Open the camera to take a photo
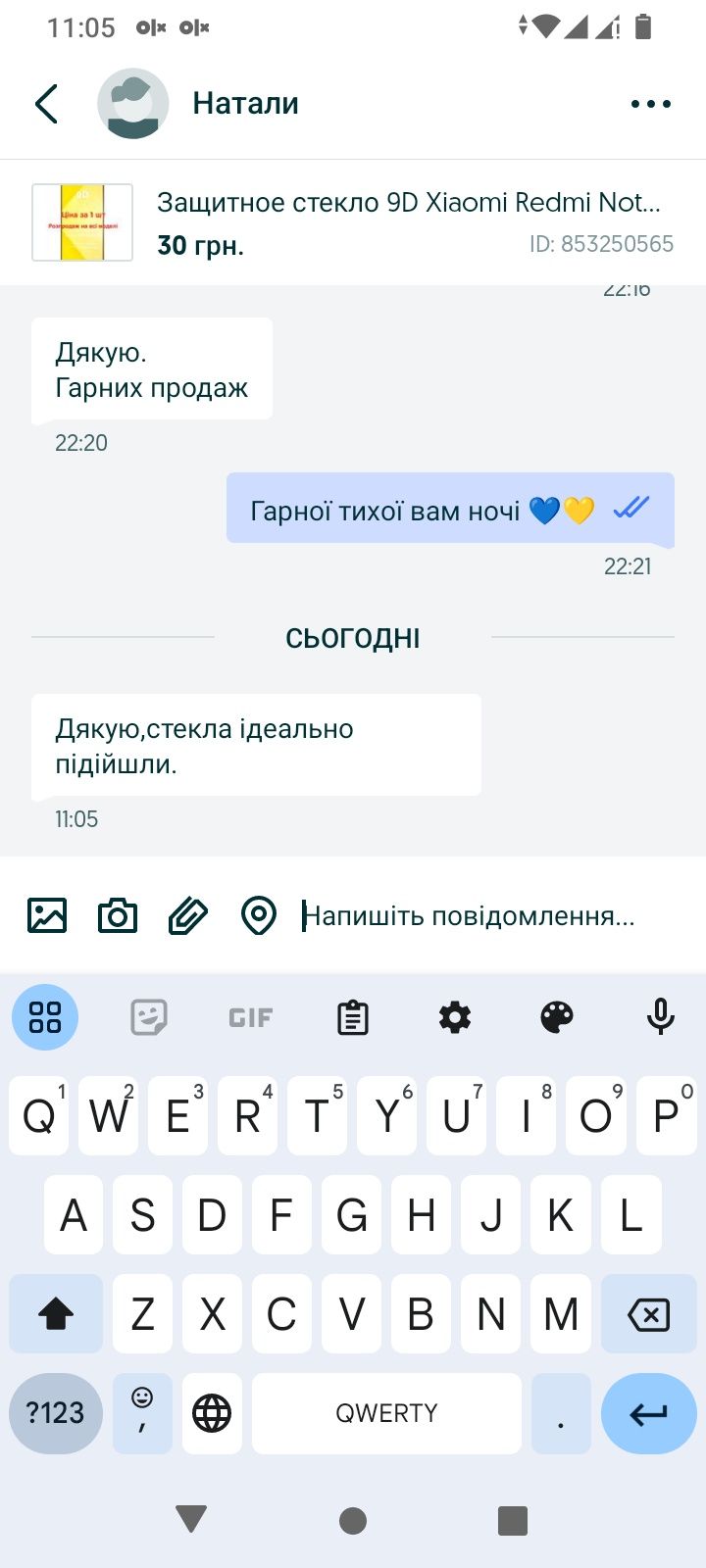706x1568 pixels. point(118,915)
